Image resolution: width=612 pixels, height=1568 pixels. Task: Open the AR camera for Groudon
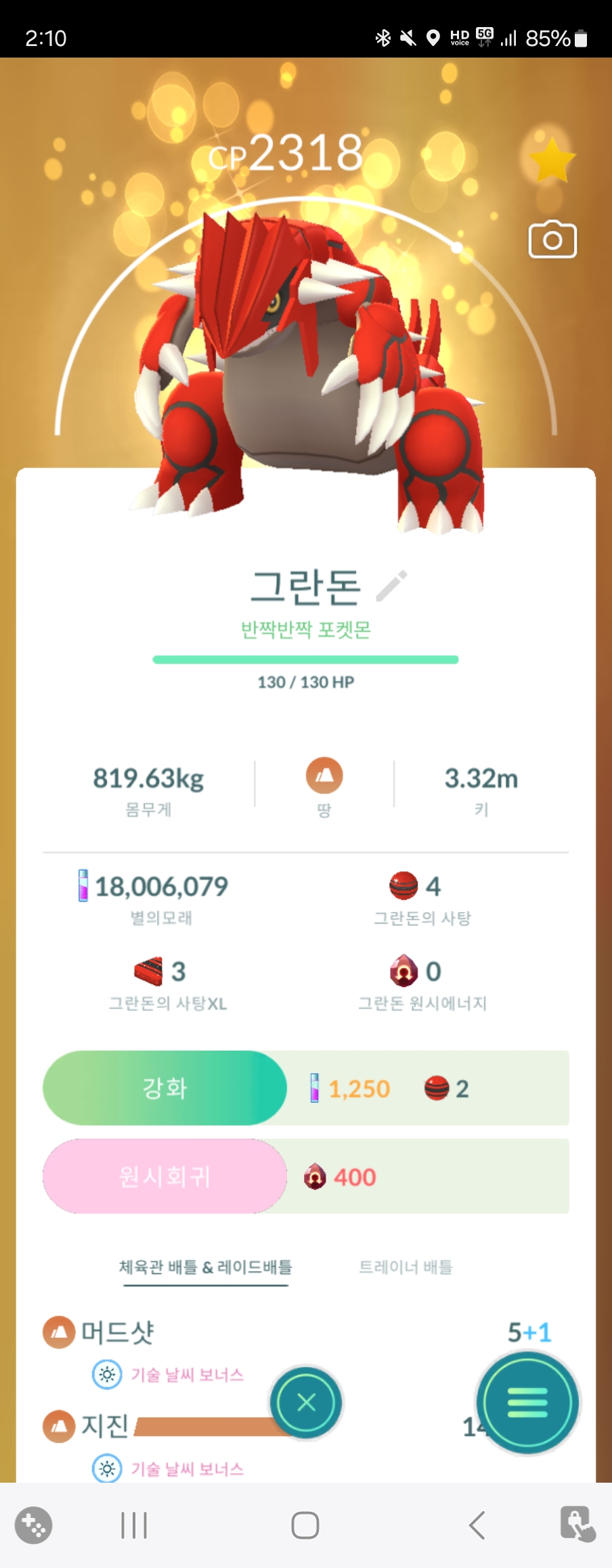(552, 240)
